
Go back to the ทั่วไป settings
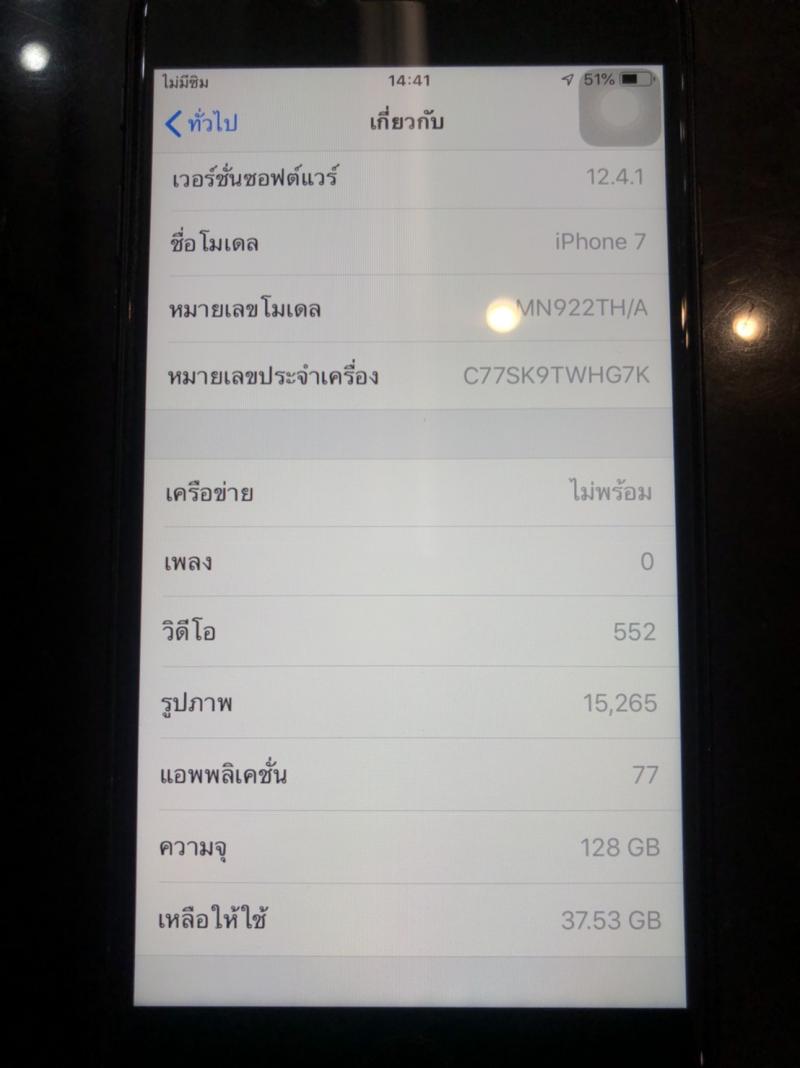click(202, 123)
